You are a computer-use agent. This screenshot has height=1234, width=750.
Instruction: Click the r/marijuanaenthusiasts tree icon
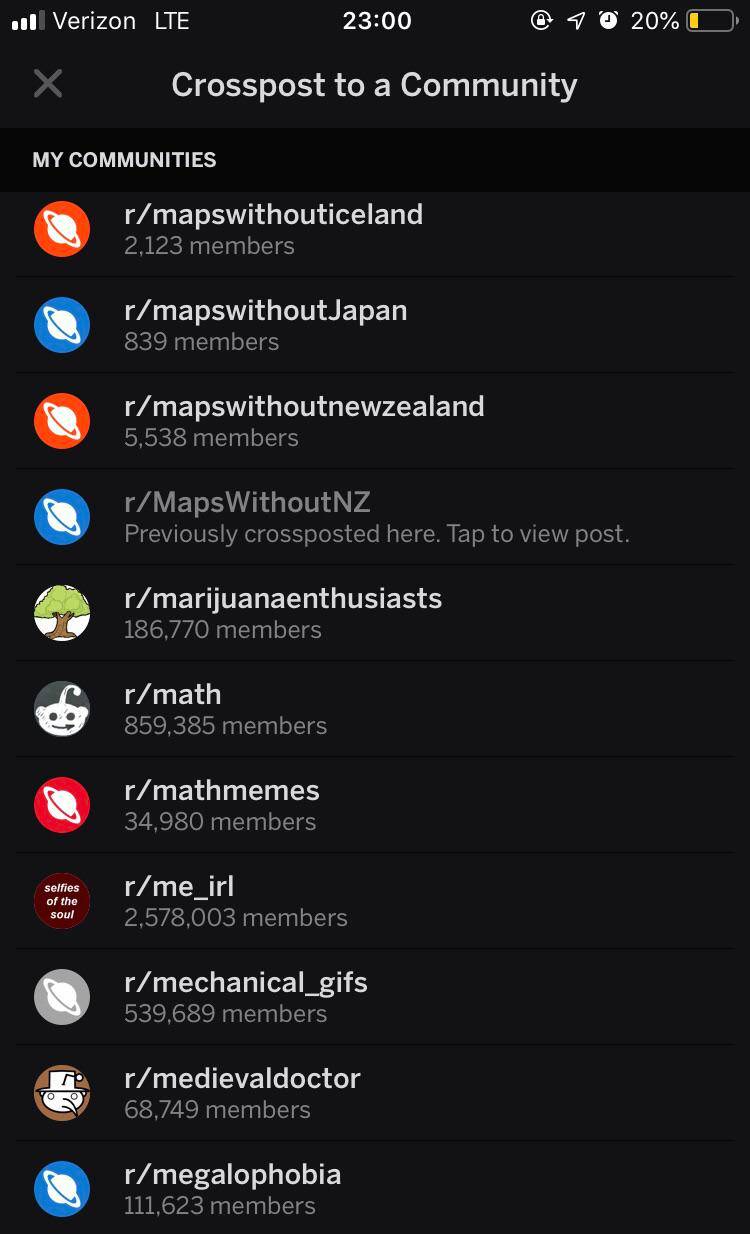(x=62, y=613)
